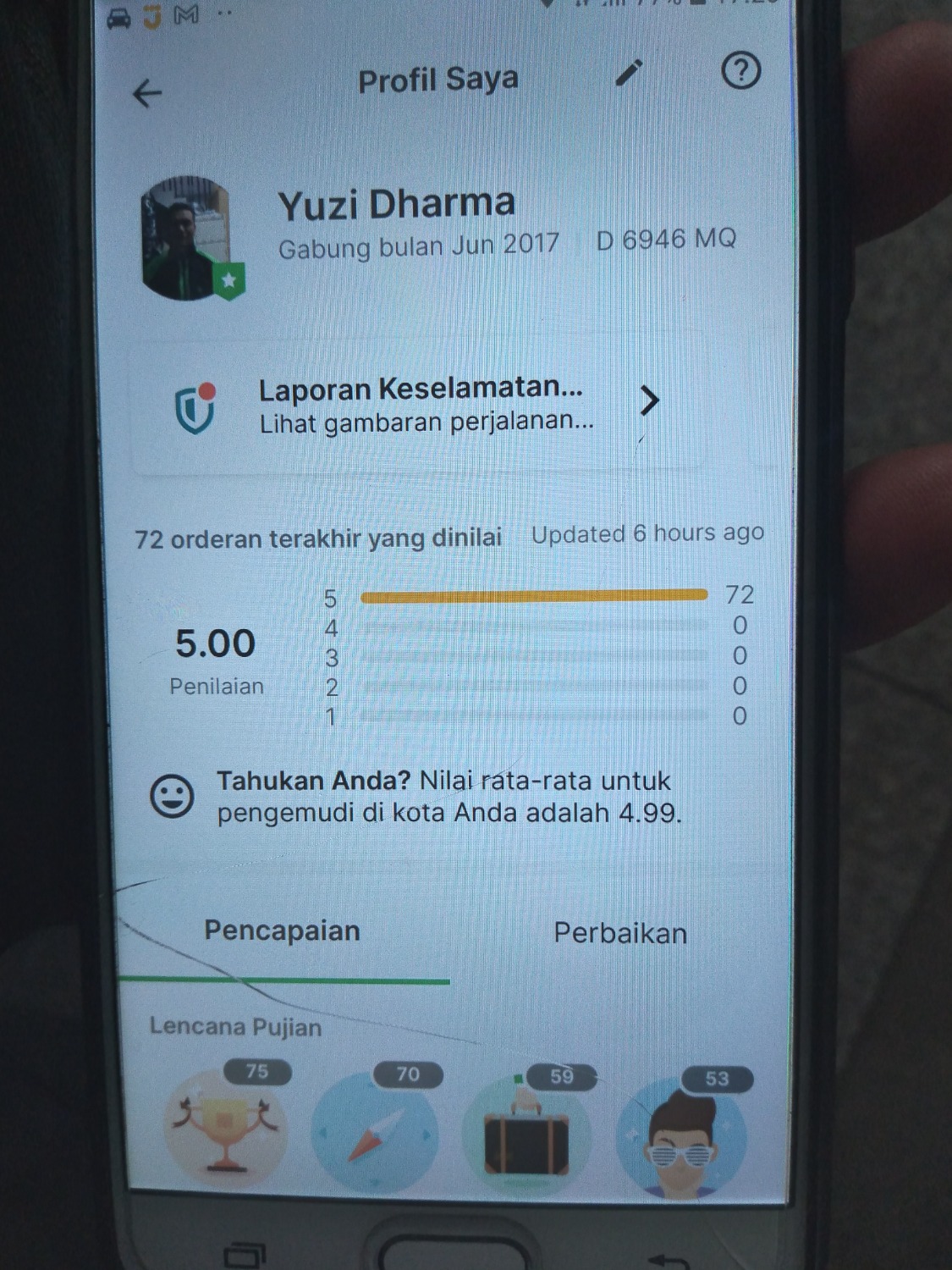Tap the driver profile photo

[188, 238]
